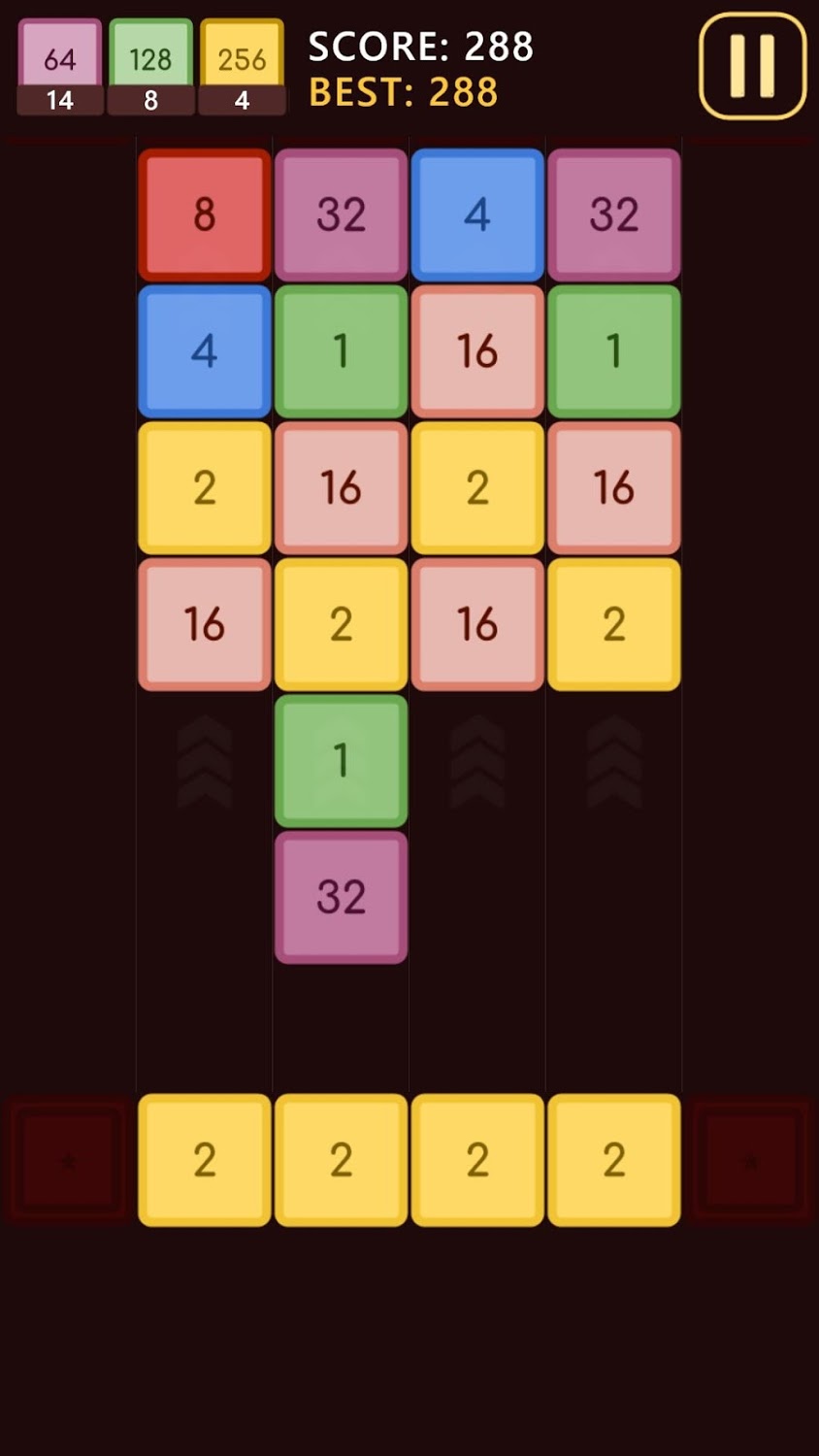Screen dimensions: 819x1456
Task: Launch the 2 tile below the red 8 column
Action: click(204, 1160)
